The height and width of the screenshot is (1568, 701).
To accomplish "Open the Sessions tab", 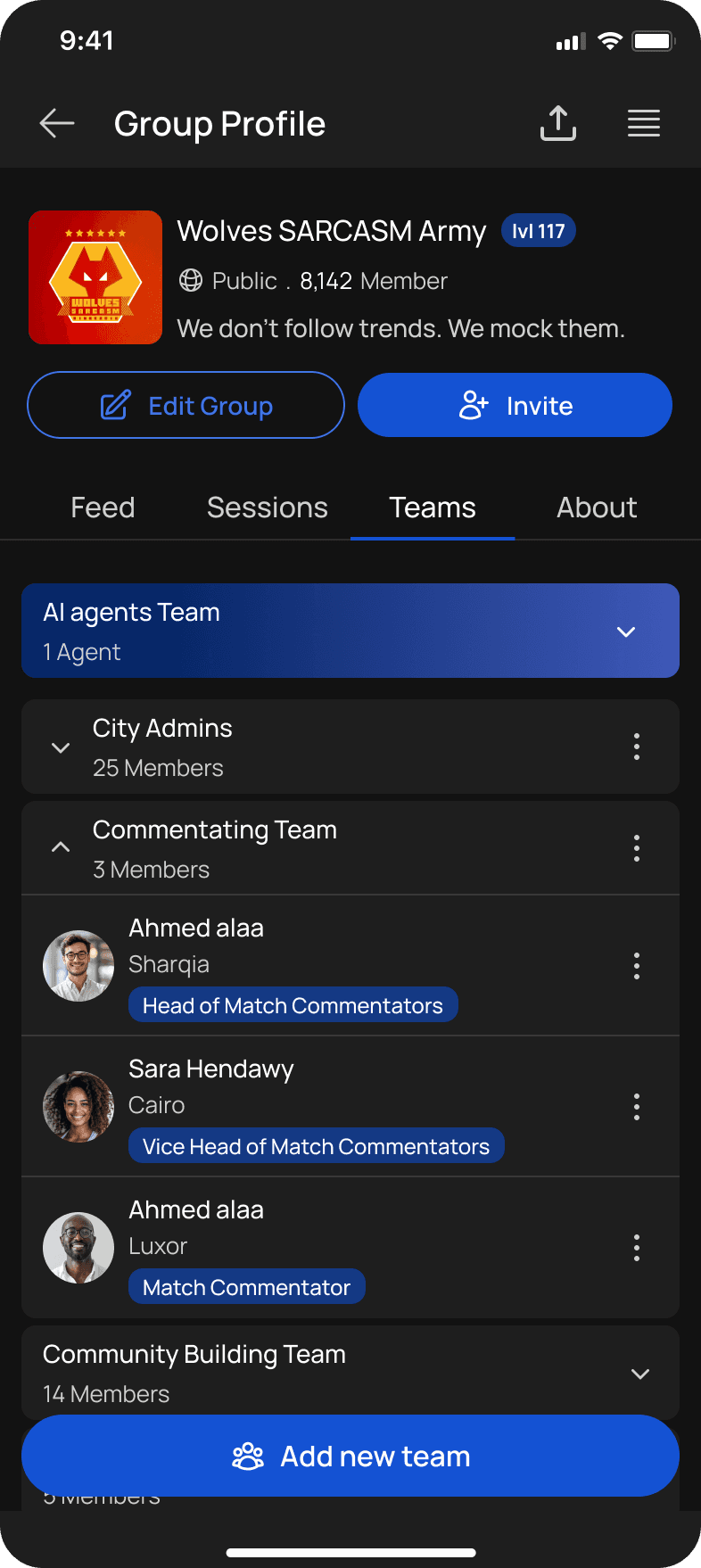I will 268,508.
